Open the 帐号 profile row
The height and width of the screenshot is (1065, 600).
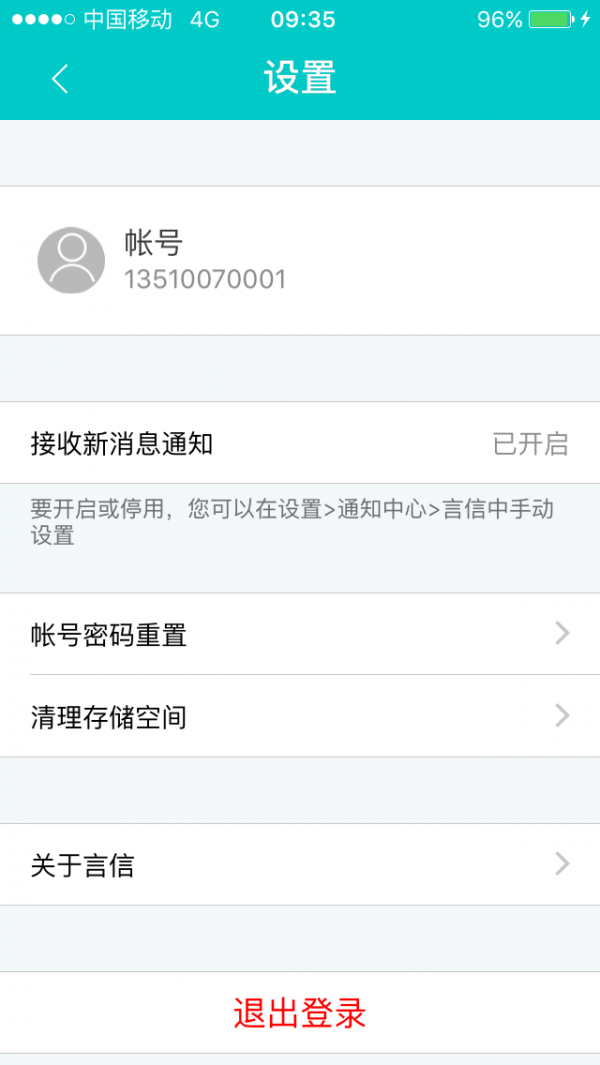point(300,260)
